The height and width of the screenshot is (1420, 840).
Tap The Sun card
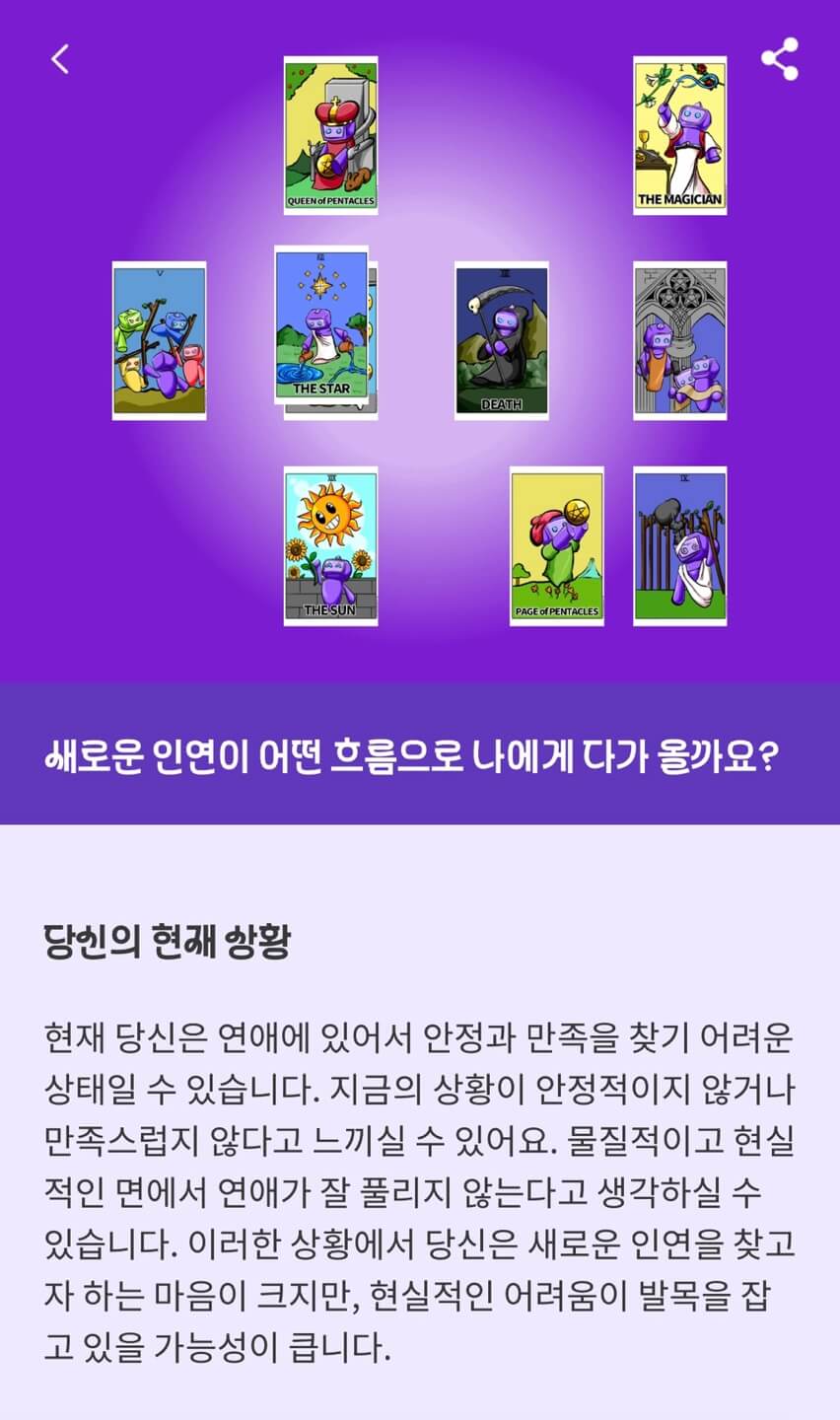[330, 546]
